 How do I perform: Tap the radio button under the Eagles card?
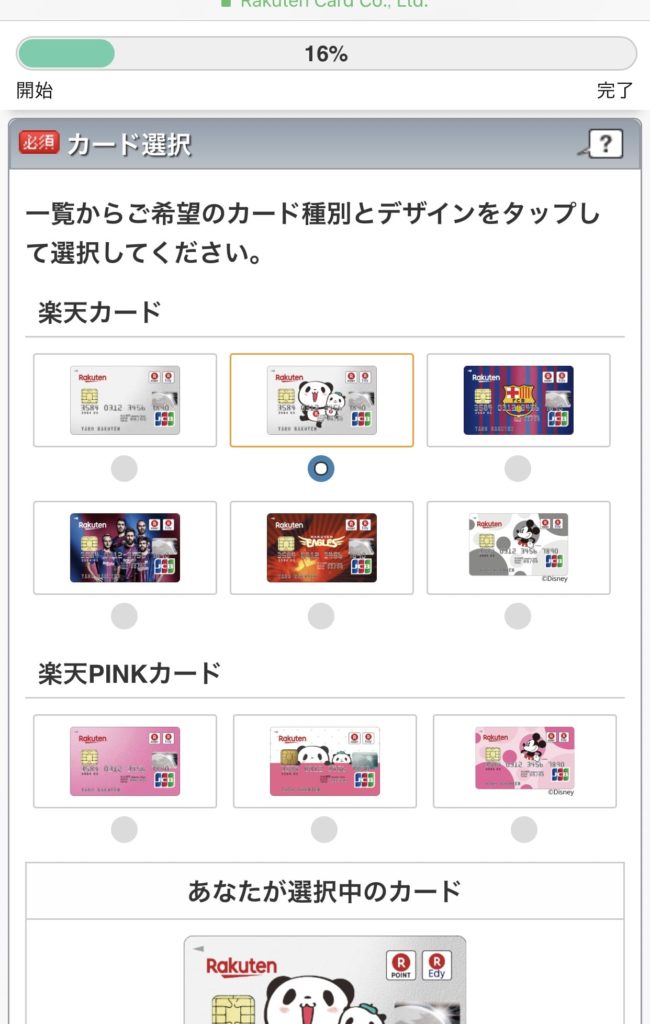(x=321, y=617)
